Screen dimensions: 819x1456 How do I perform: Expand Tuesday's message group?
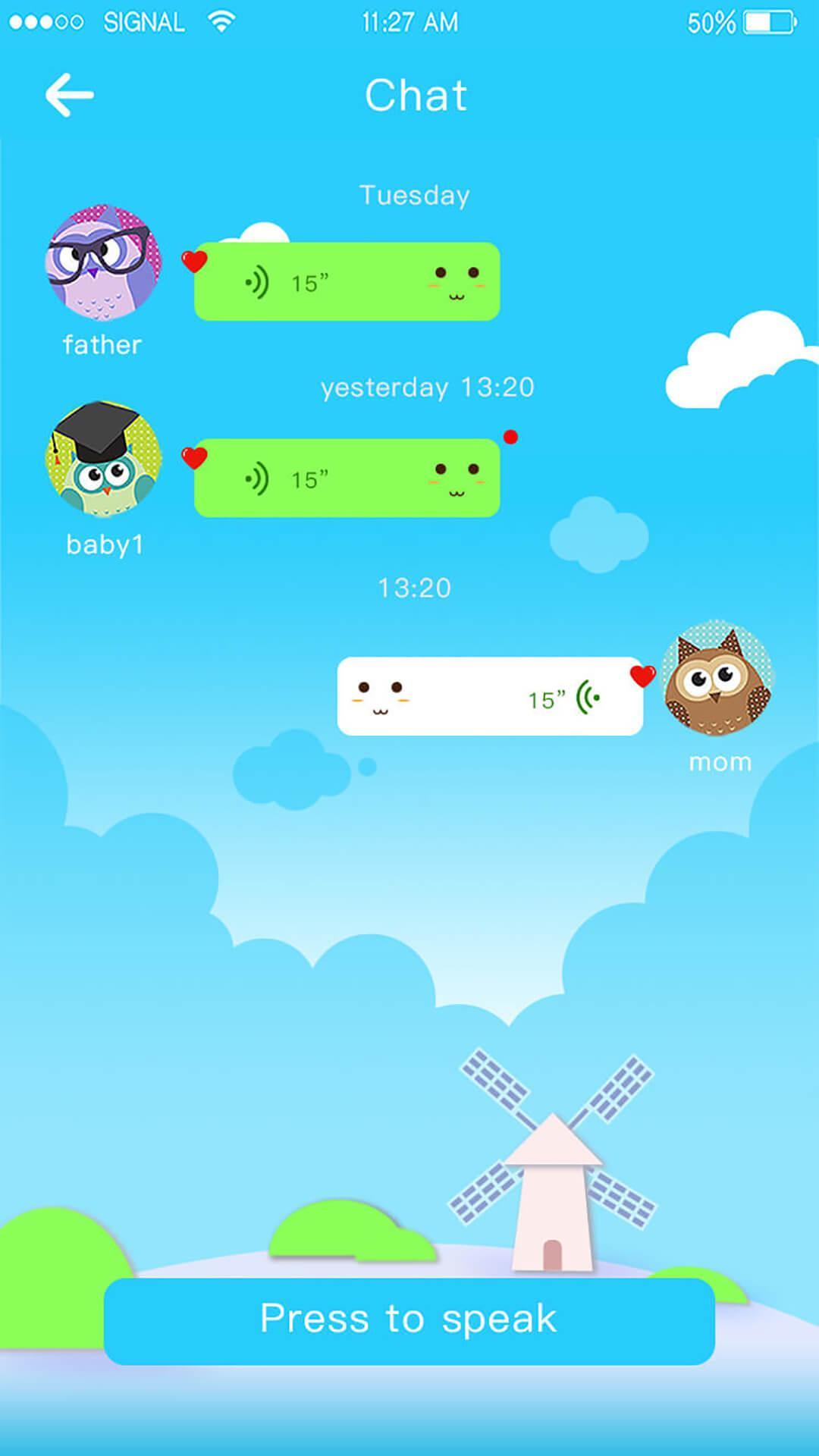(413, 194)
